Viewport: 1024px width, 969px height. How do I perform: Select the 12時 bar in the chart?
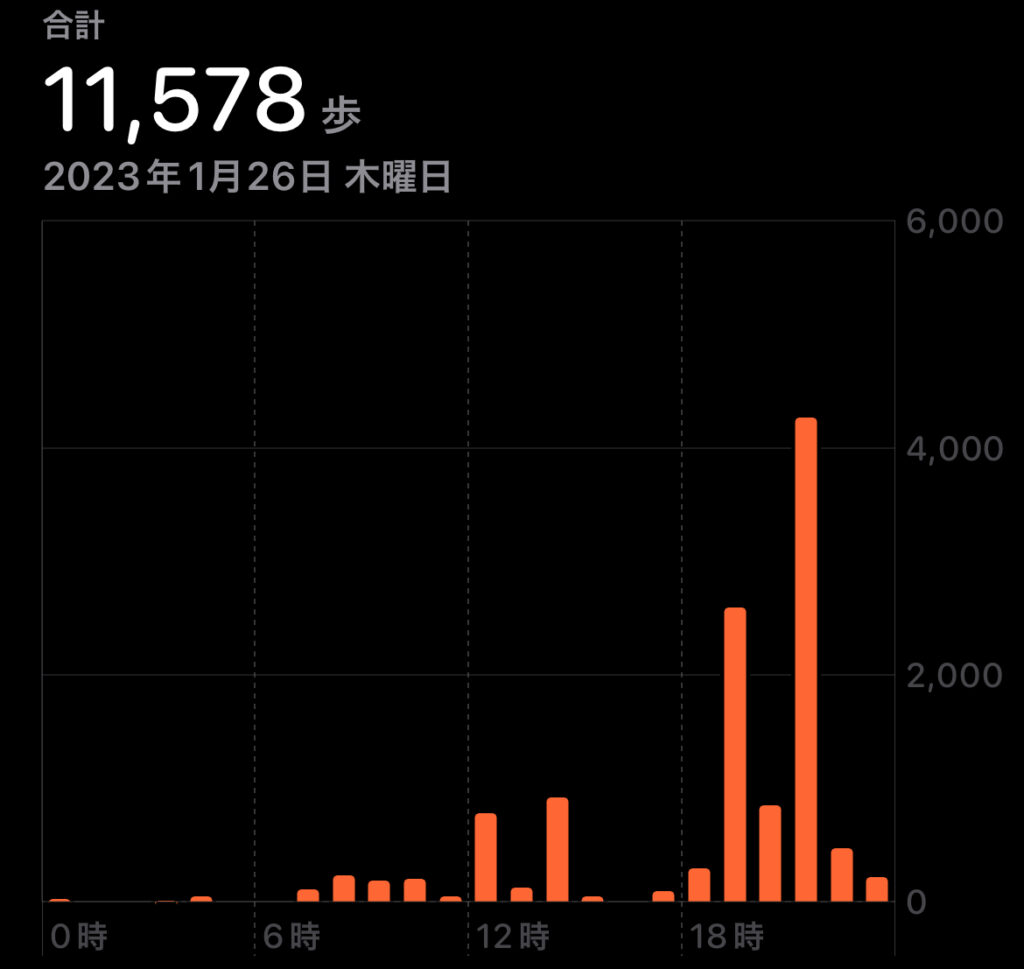[x=486, y=858]
